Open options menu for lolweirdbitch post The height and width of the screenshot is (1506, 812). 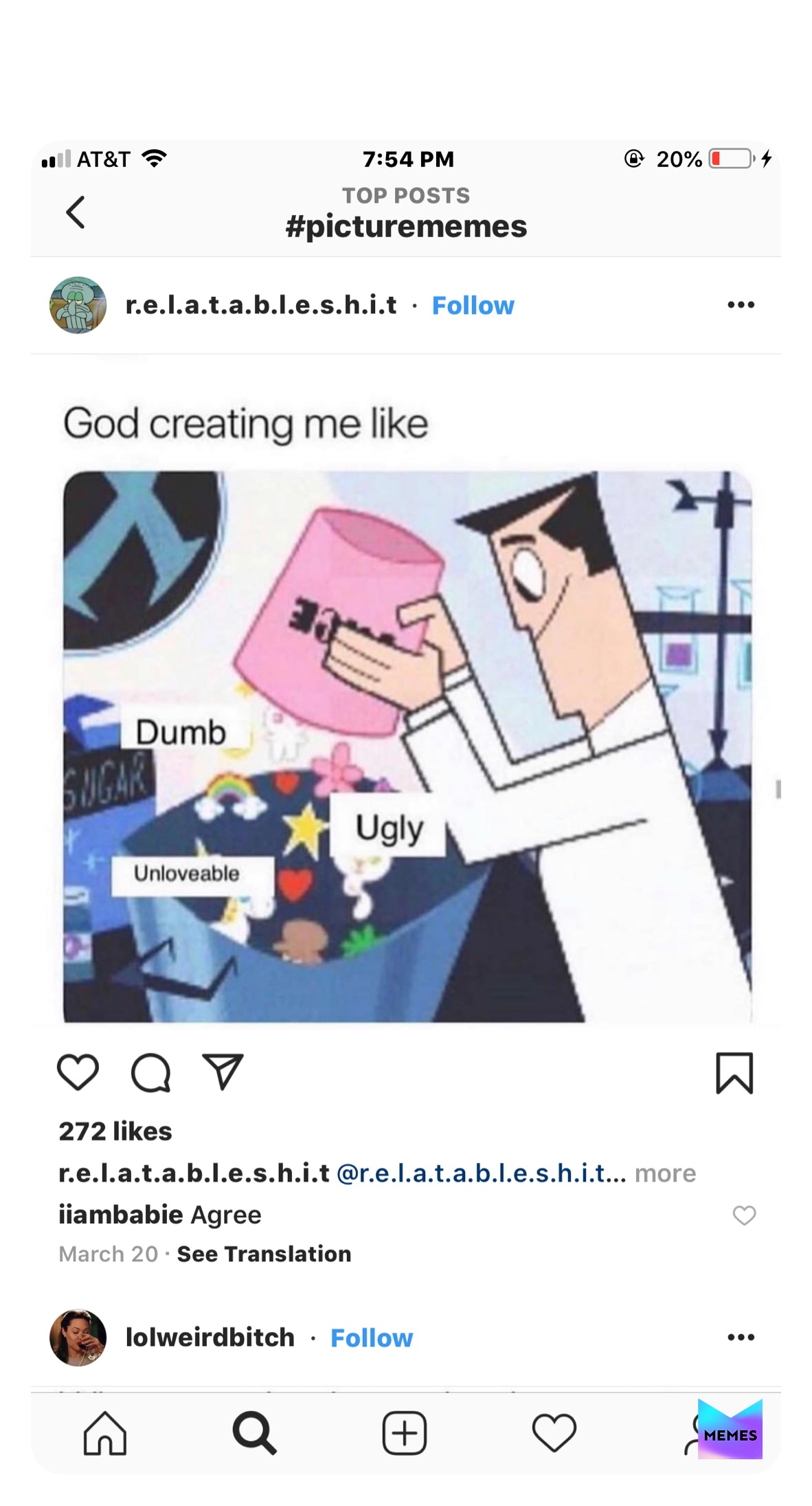741,1337
